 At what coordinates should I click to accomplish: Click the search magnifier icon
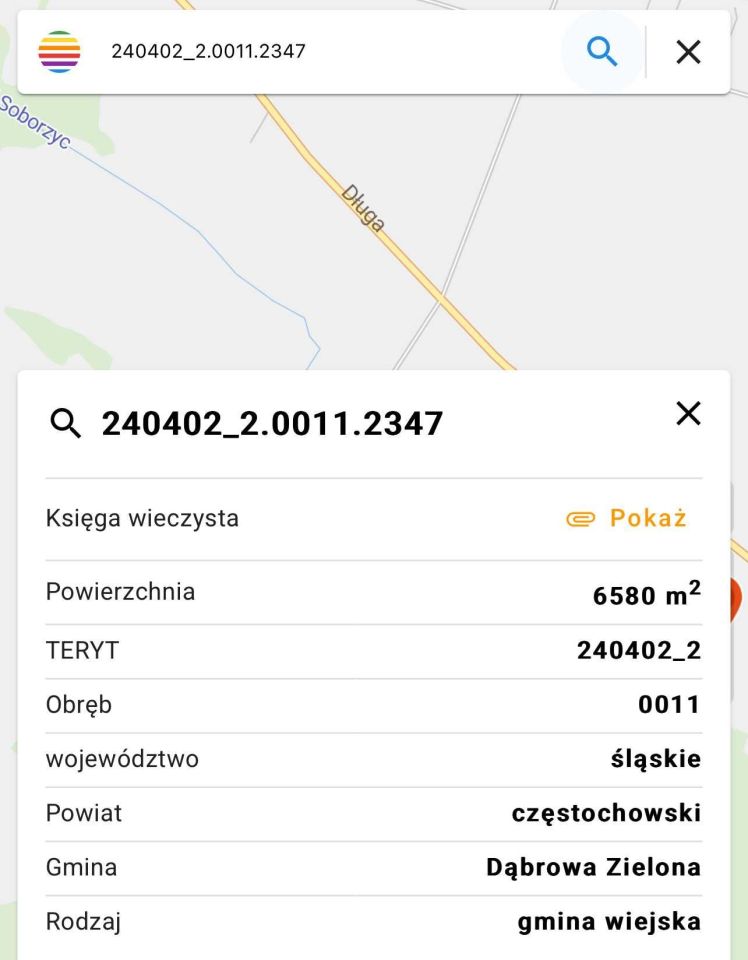click(602, 52)
